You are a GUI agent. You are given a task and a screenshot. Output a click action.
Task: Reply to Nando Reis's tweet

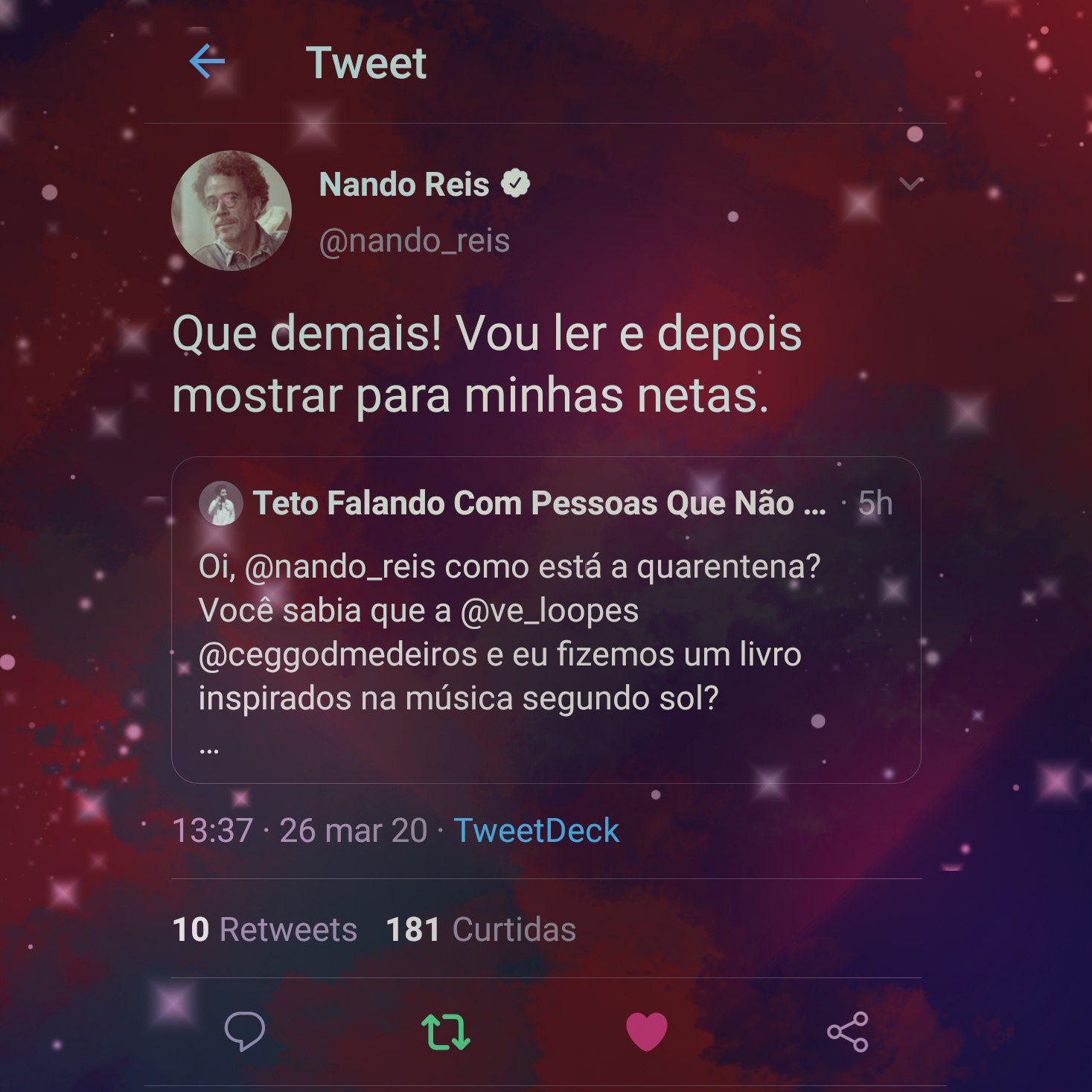(244, 1031)
